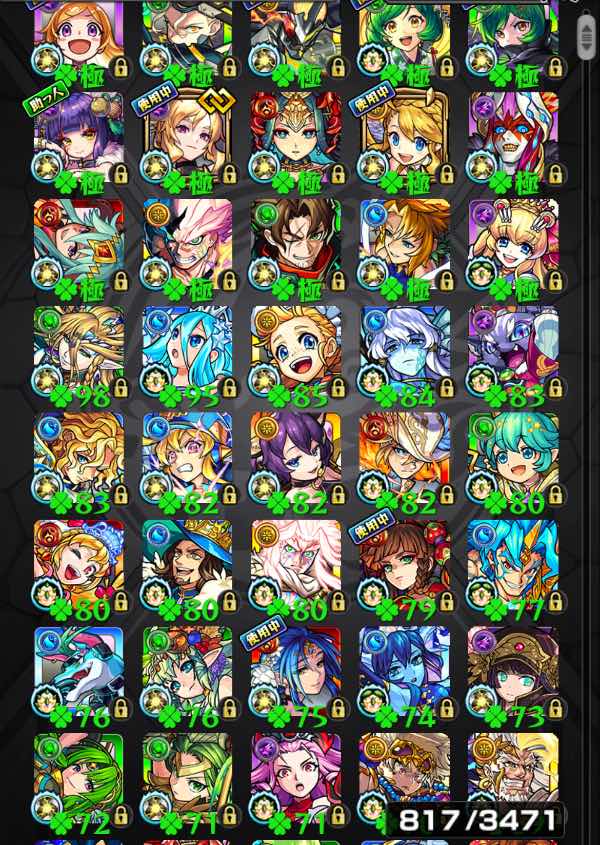600x845 pixels.
Task: Open the blue wolf monster with luck 76
Action: pyautogui.click(x=79, y=670)
